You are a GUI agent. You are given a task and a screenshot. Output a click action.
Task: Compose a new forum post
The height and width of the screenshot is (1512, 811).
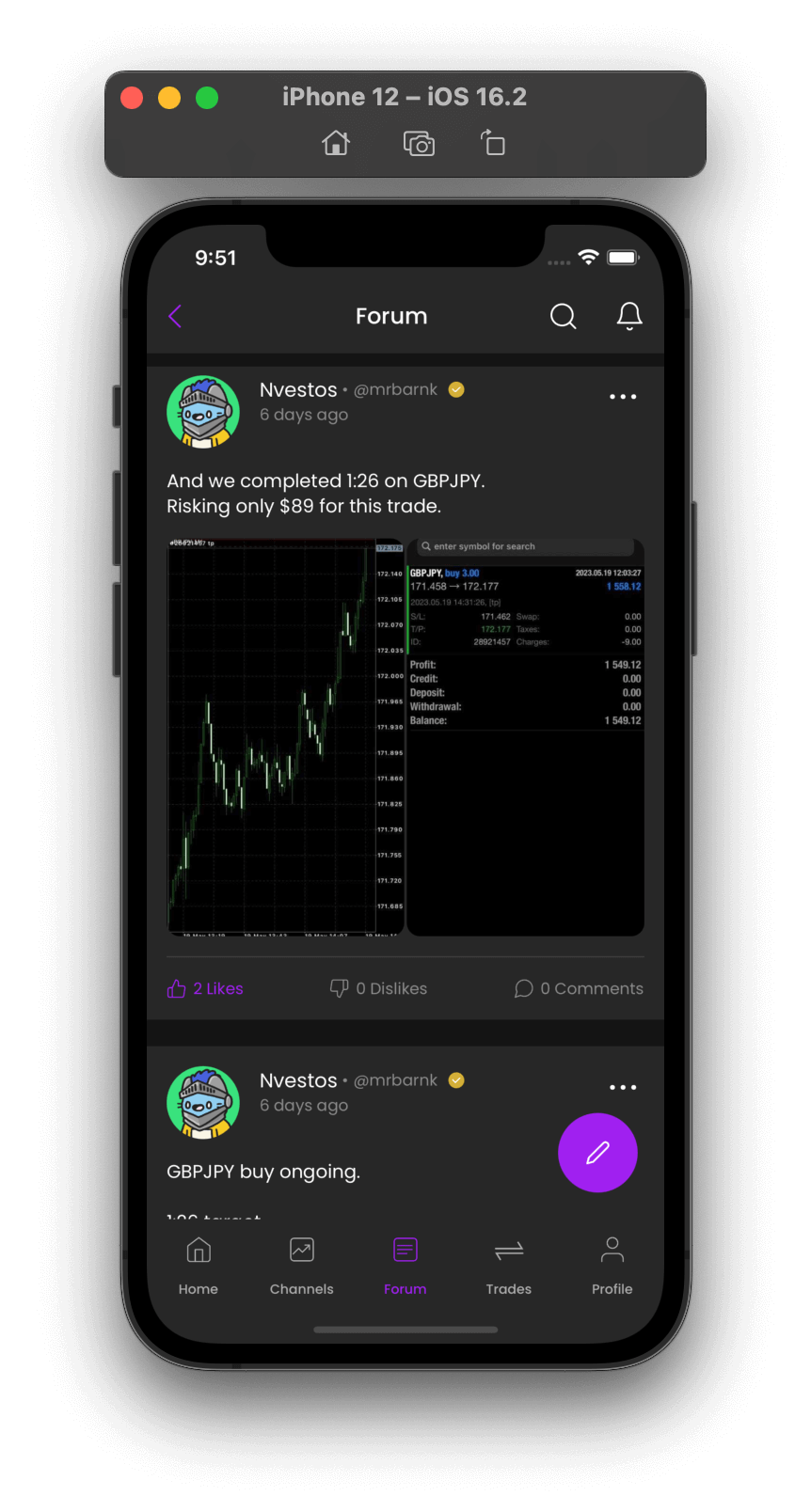click(x=597, y=1153)
